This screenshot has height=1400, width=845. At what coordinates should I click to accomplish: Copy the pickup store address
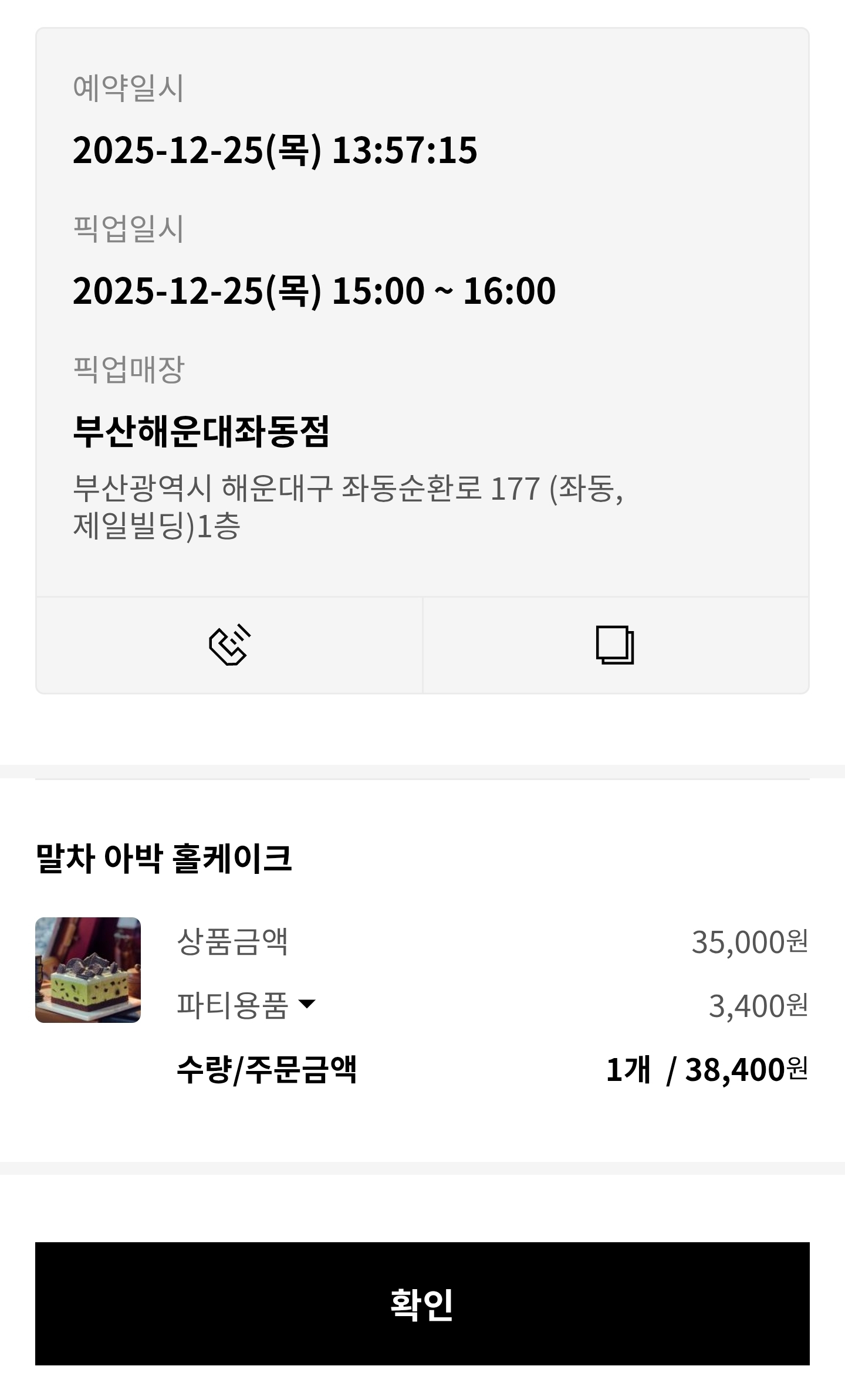coord(615,645)
